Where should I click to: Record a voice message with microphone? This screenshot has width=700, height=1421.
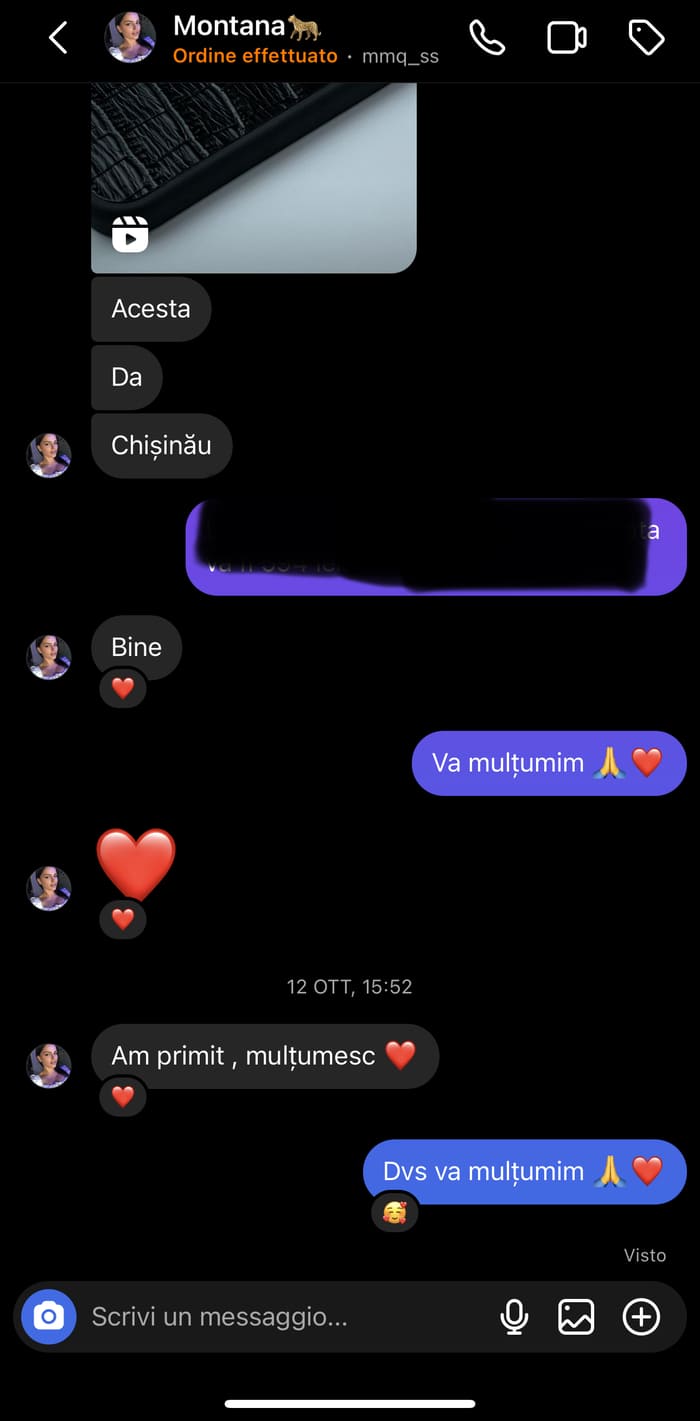tap(514, 1317)
